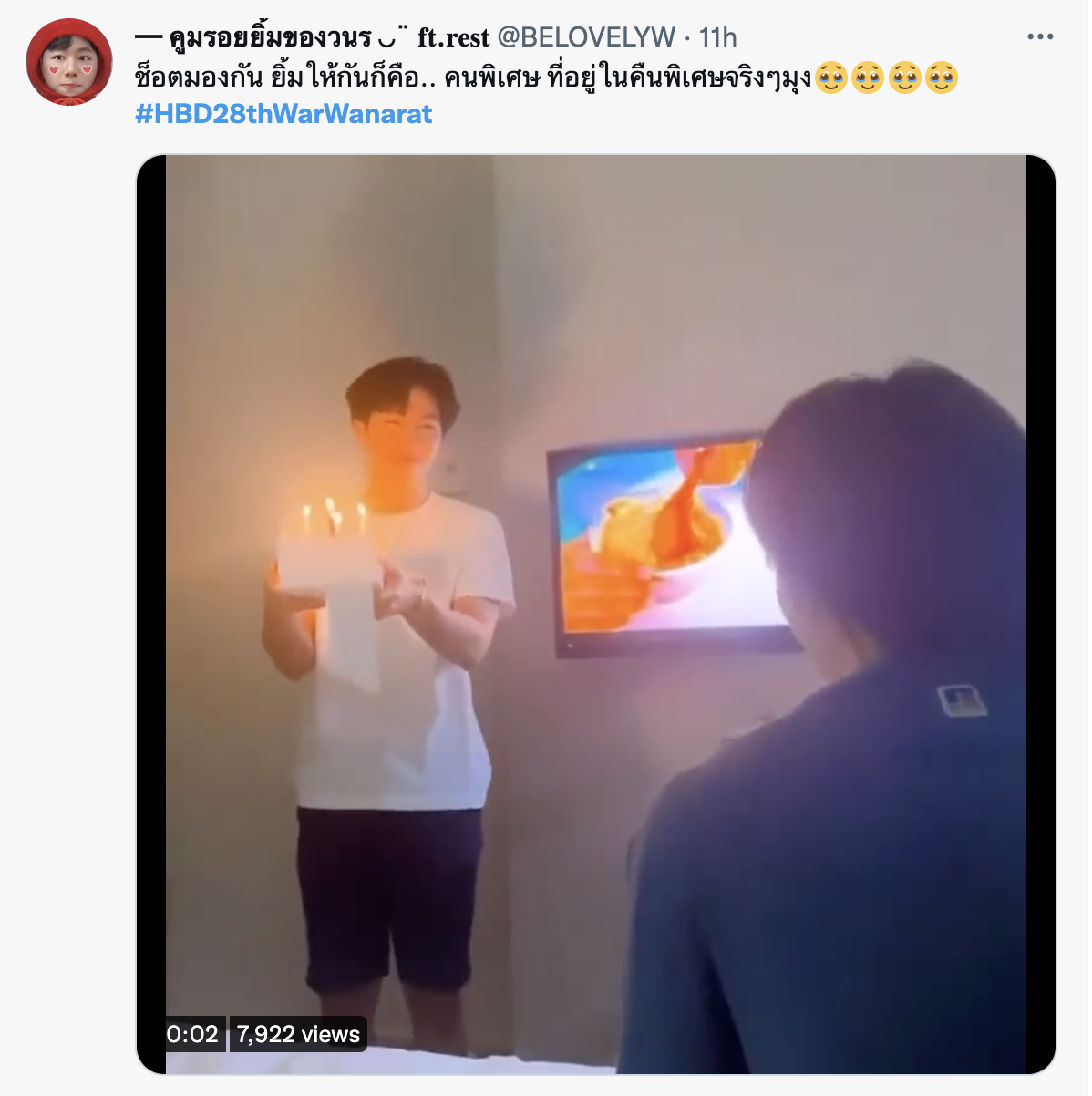Open the @BELOVELYW profile handle
Screen dimensions: 1092x1096
coord(587,37)
